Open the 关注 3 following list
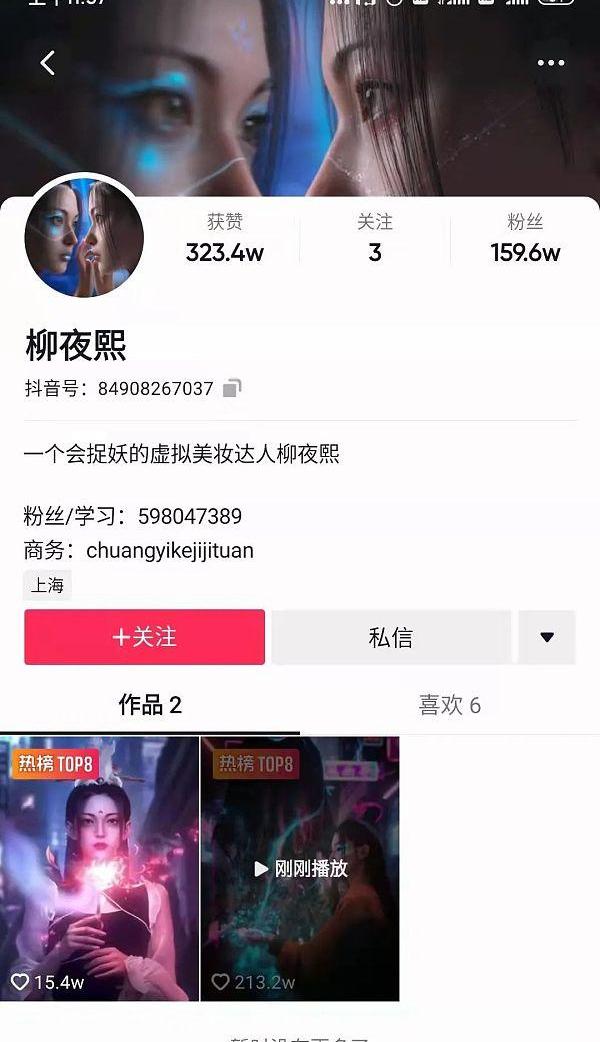This screenshot has width=600, height=1042. click(375, 238)
